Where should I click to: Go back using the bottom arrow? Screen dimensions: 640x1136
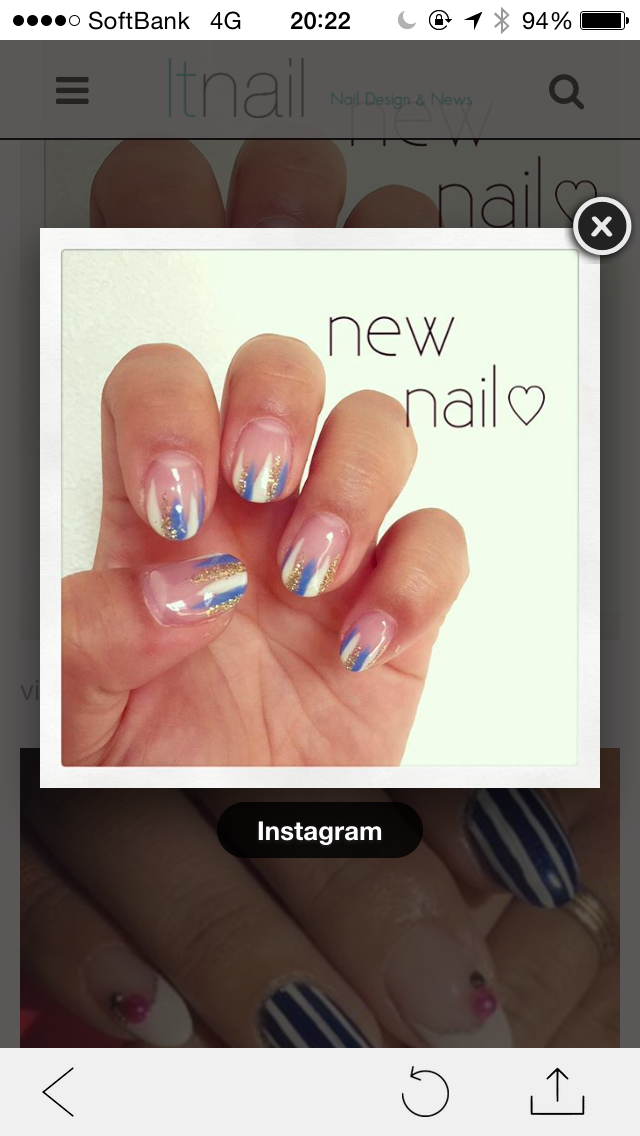(59, 1091)
